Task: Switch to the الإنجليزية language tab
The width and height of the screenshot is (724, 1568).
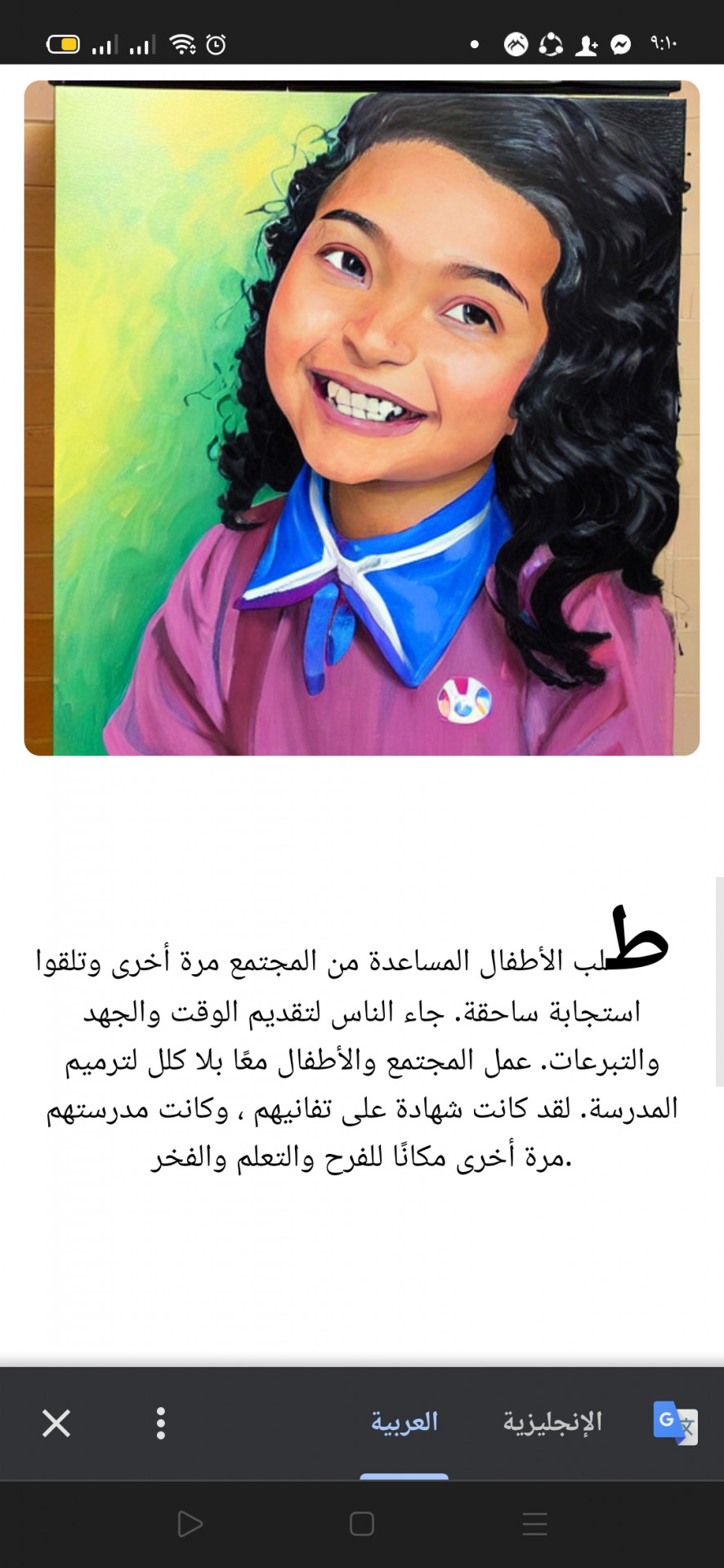Action: [x=552, y=1422]
